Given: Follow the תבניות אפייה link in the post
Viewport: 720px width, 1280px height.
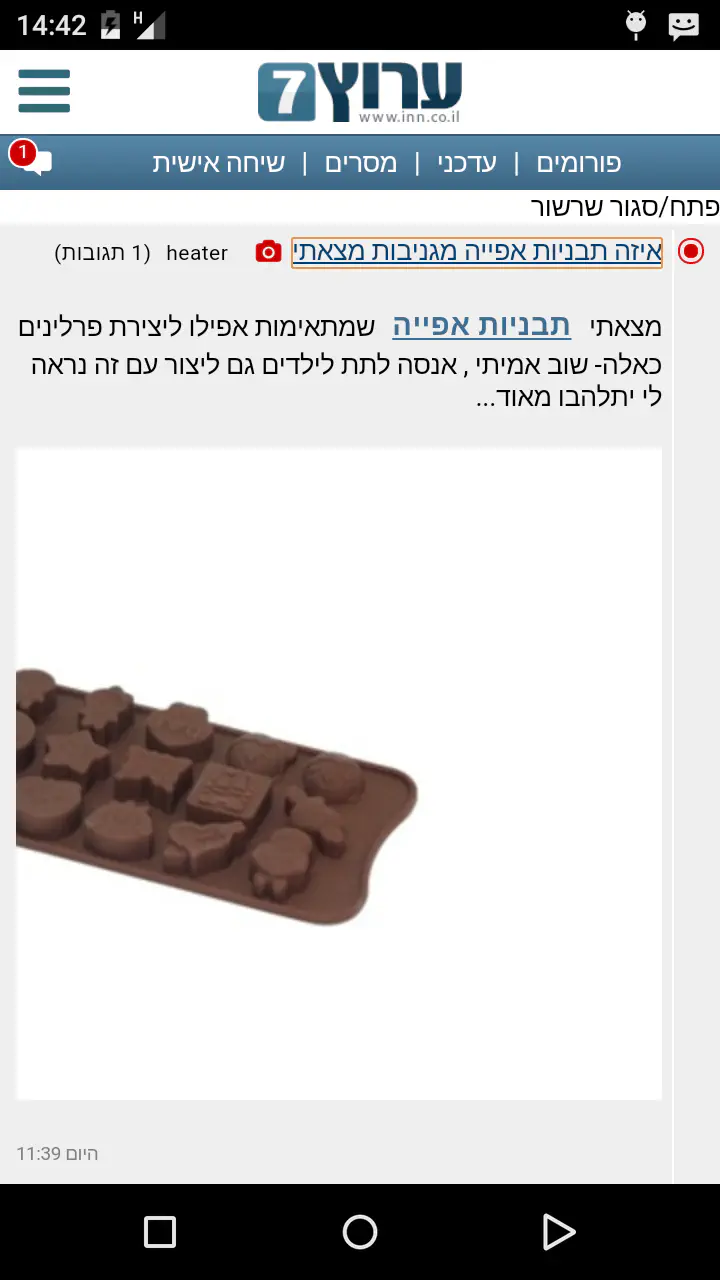Looking at the screenshot, I should (x=481, y=325).
